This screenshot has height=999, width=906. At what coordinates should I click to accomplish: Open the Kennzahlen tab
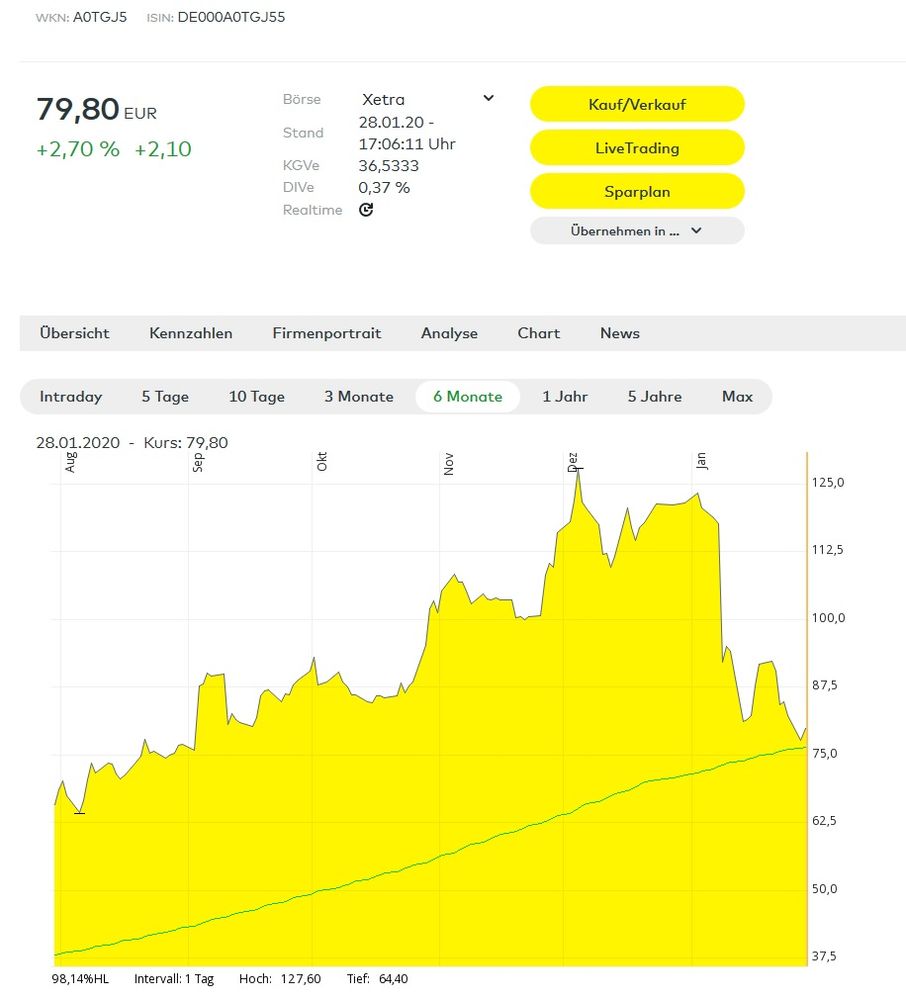[x=191, y=333]
